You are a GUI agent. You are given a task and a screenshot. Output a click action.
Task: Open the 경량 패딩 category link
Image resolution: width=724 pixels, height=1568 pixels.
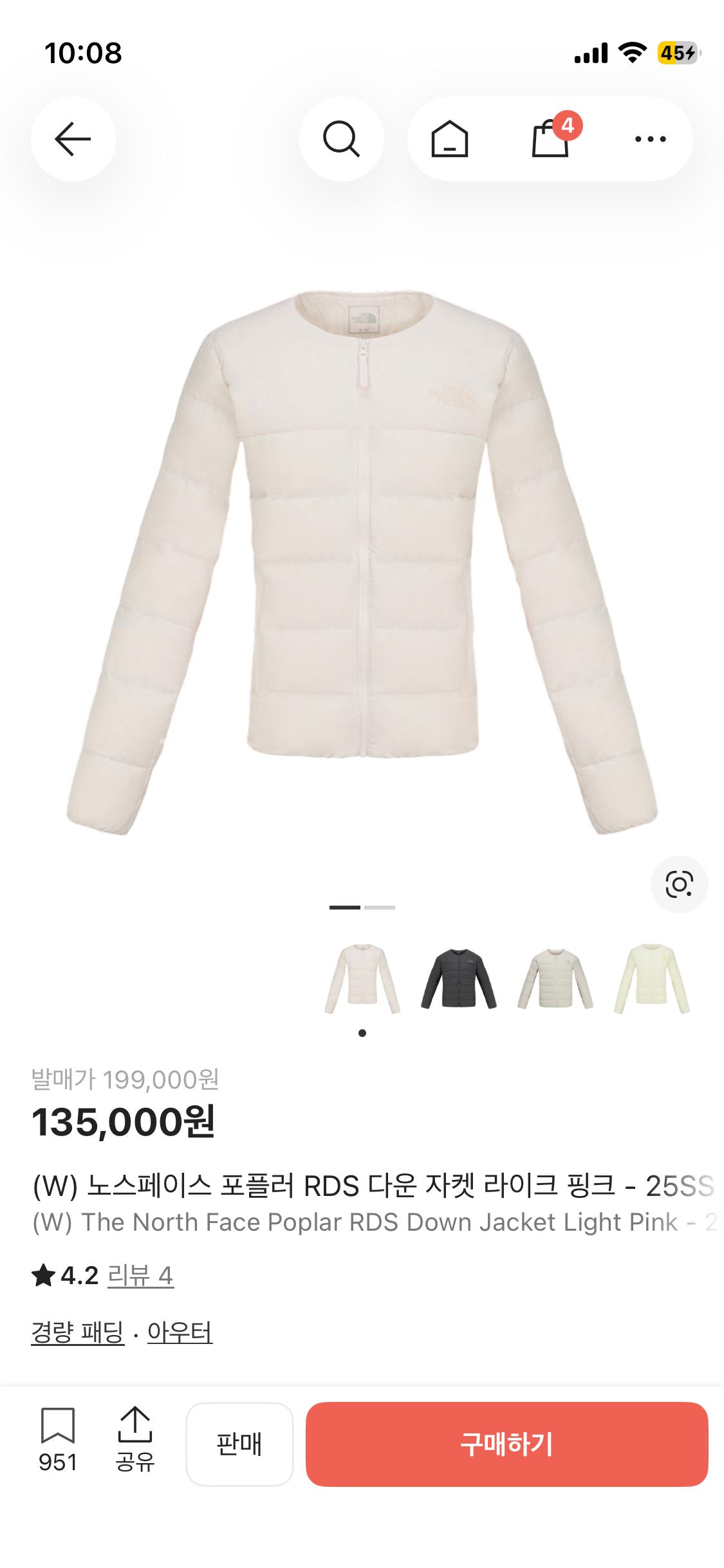click(x=77, y=1332)
